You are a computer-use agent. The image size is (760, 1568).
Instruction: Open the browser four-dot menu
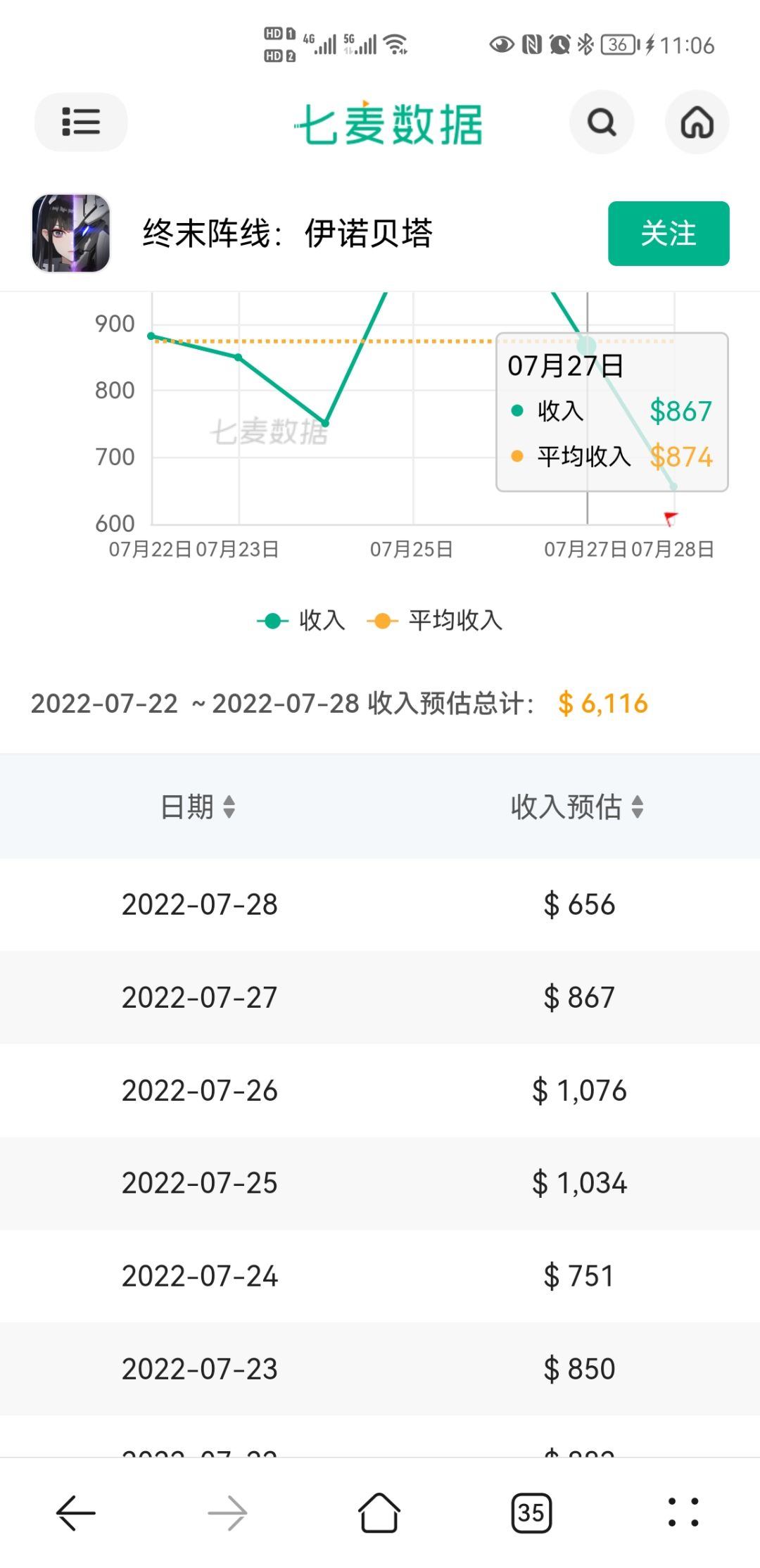(683, 1512)
